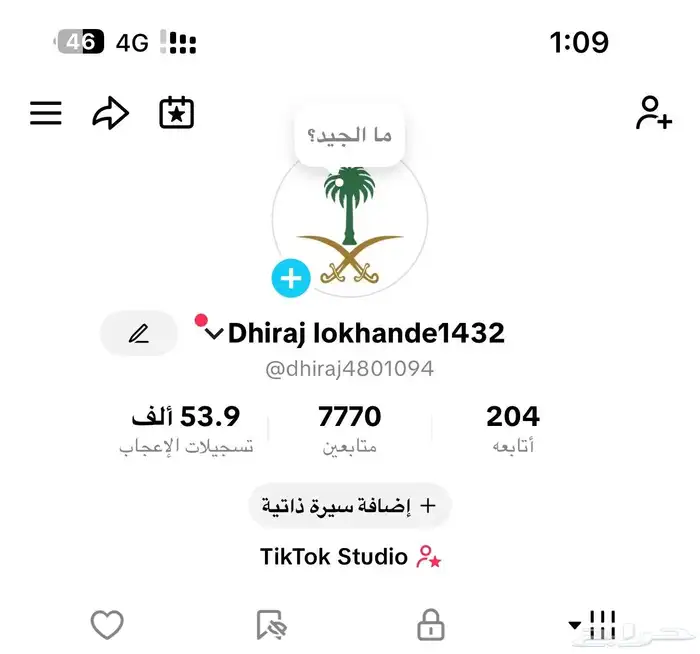This screenshot has height=654, width=700.
Task: Expand the Dhiraj lokhande1432 account switcher
Action: coord(214,334)
